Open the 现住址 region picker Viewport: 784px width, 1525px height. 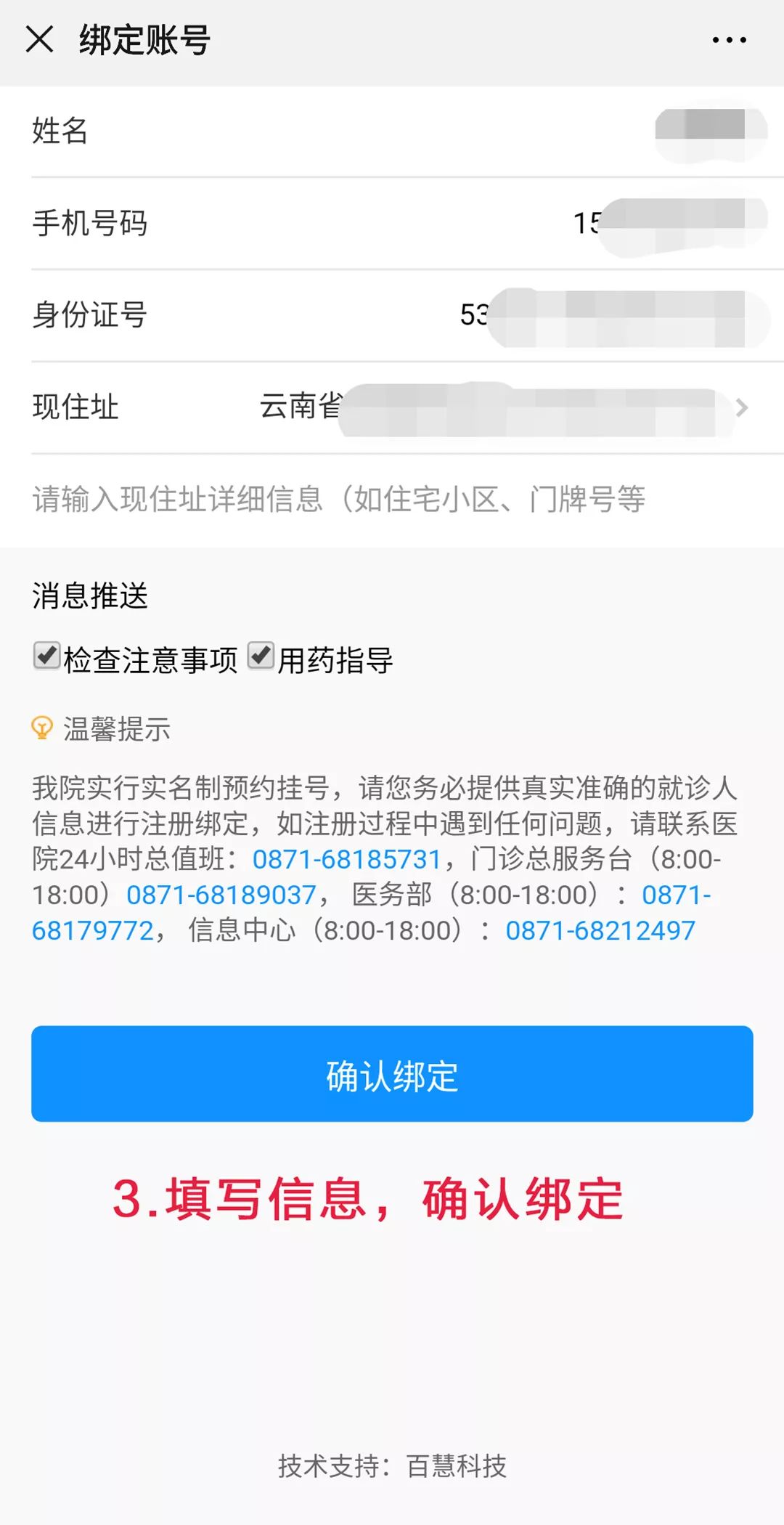coord(501,407)
